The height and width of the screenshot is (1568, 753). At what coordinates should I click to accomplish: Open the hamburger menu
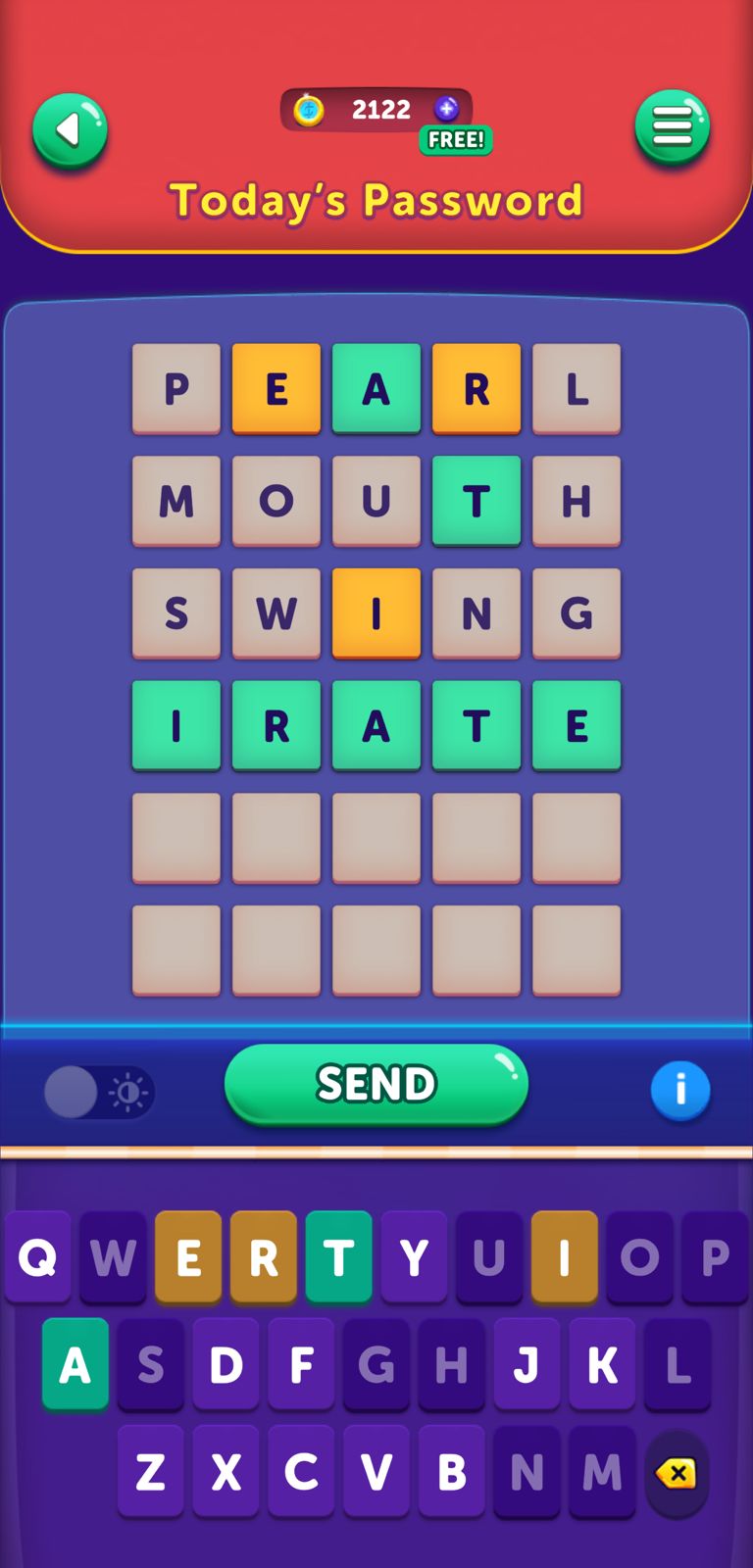pos(672,127)
